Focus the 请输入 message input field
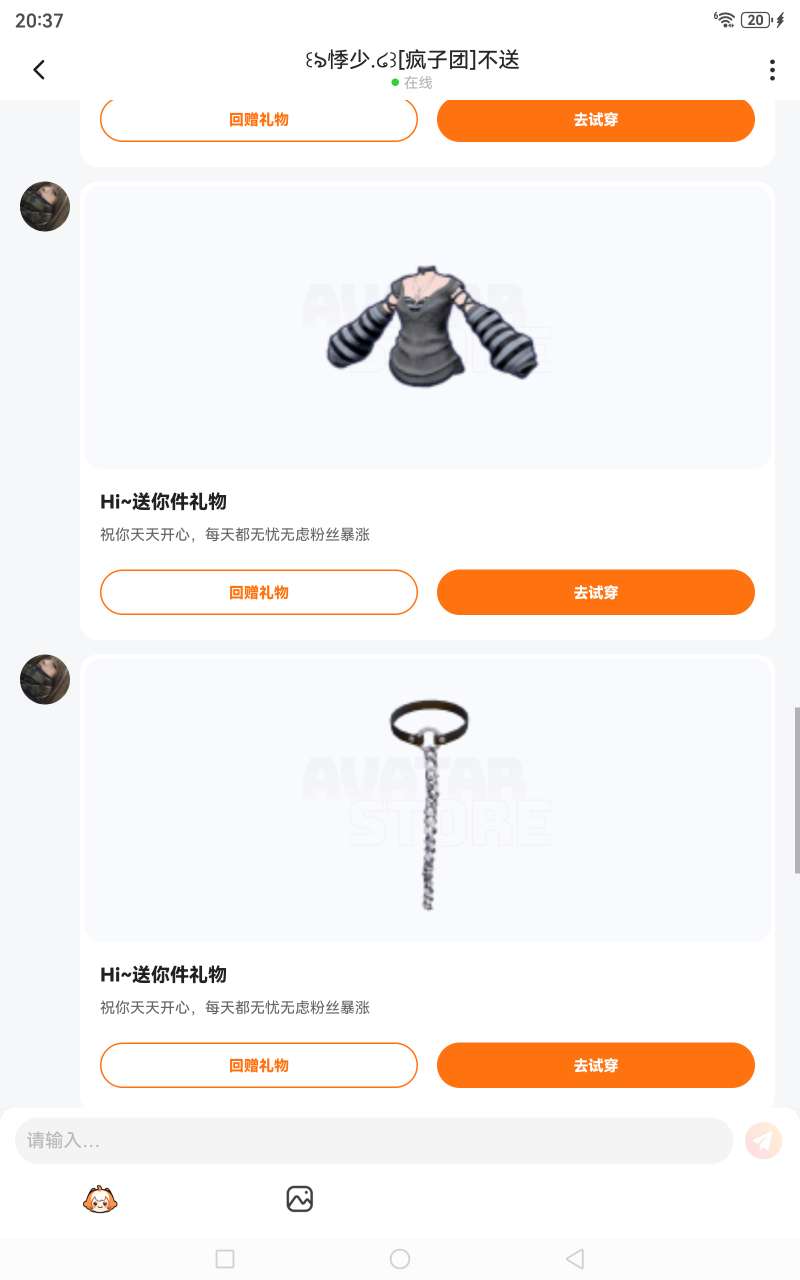 click(x=374, y=1140)
